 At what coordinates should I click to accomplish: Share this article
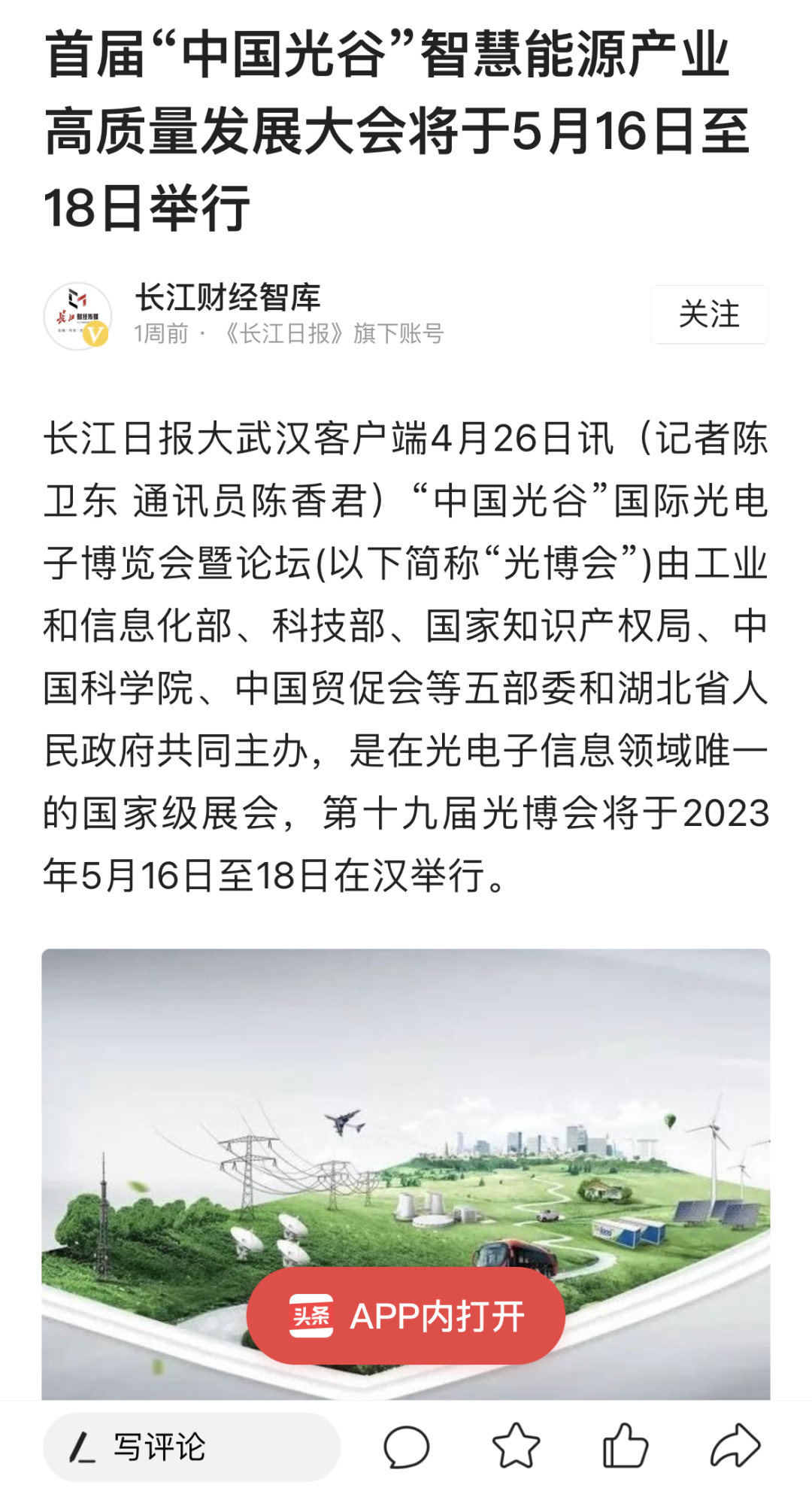click(x=735, y=1445)
